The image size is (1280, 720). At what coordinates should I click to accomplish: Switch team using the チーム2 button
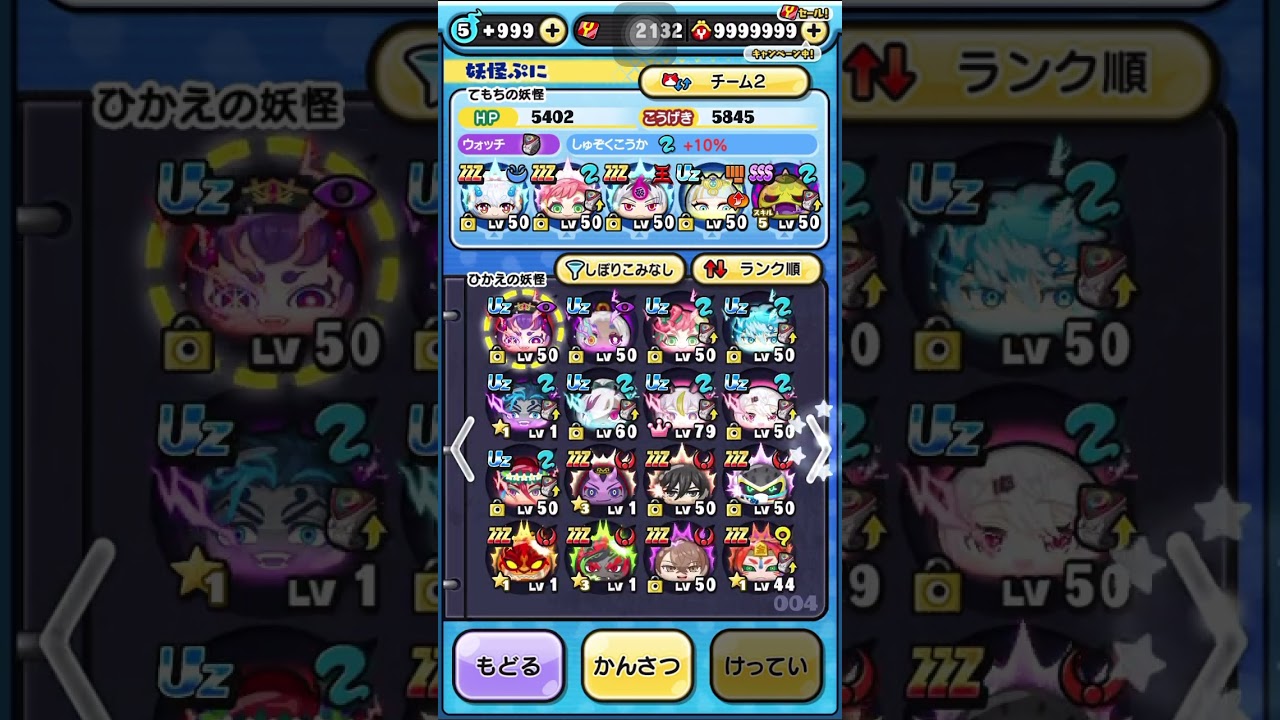click(724, 82)
